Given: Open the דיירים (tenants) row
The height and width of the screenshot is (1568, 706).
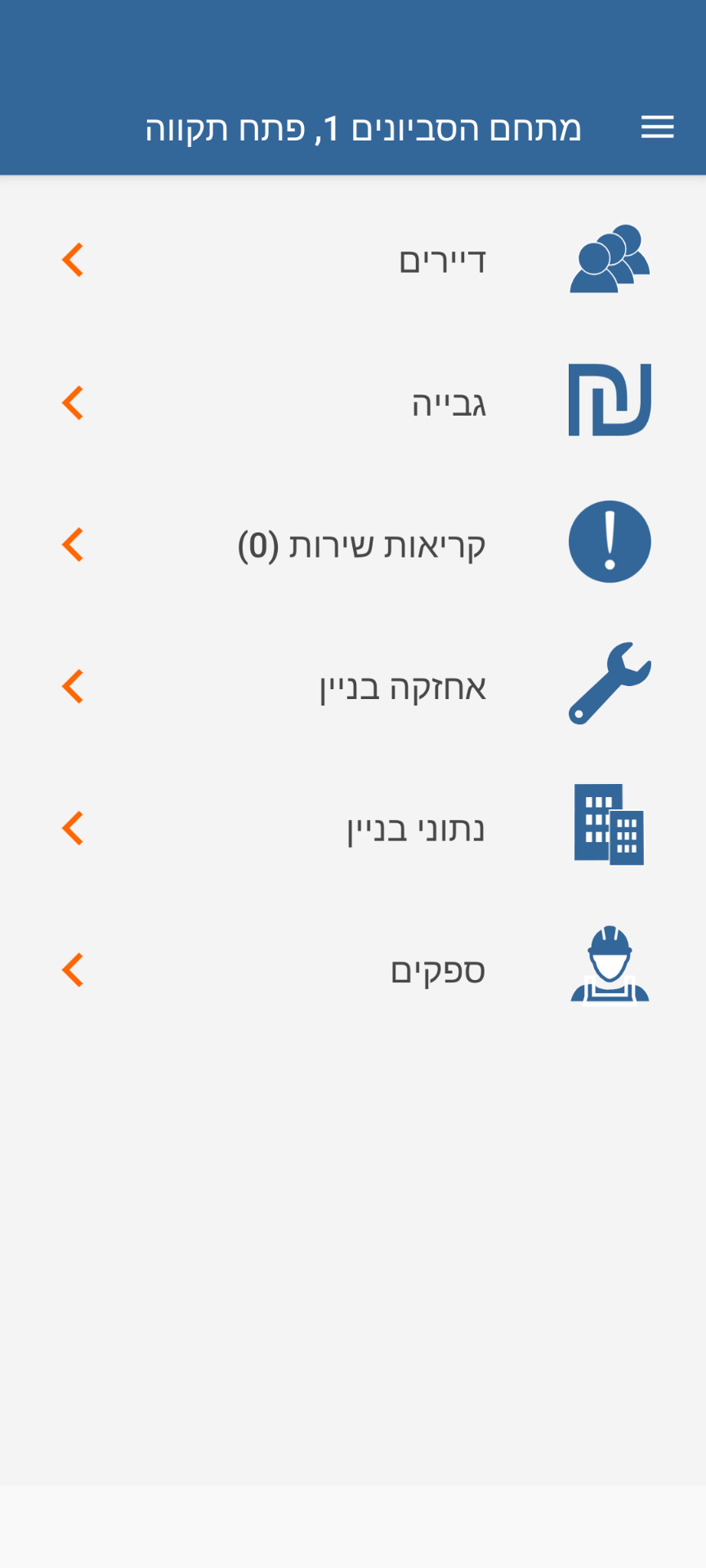Looking at the screenshot, I should click(441, 261).
